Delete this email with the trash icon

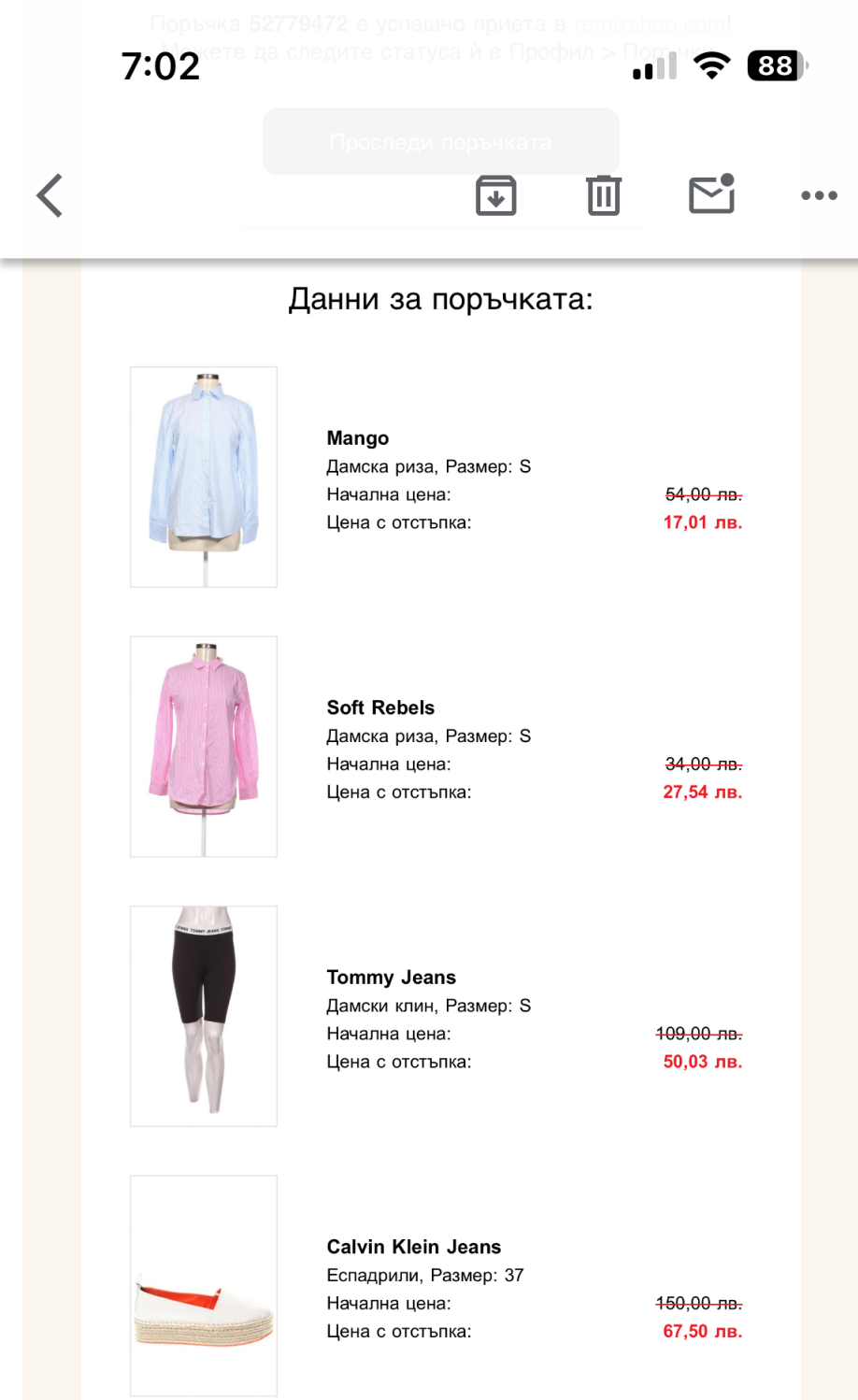pos(604,196)
